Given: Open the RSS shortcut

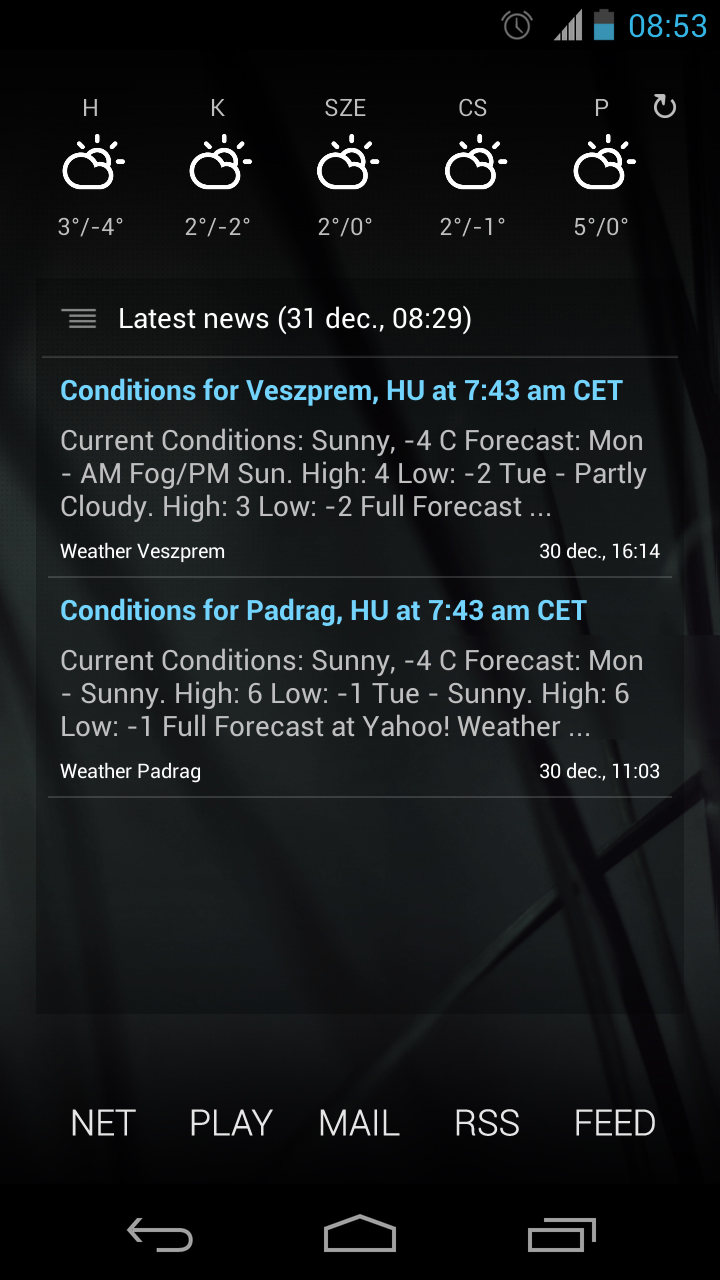Looking at the screenshot, I should point(487,1123).
